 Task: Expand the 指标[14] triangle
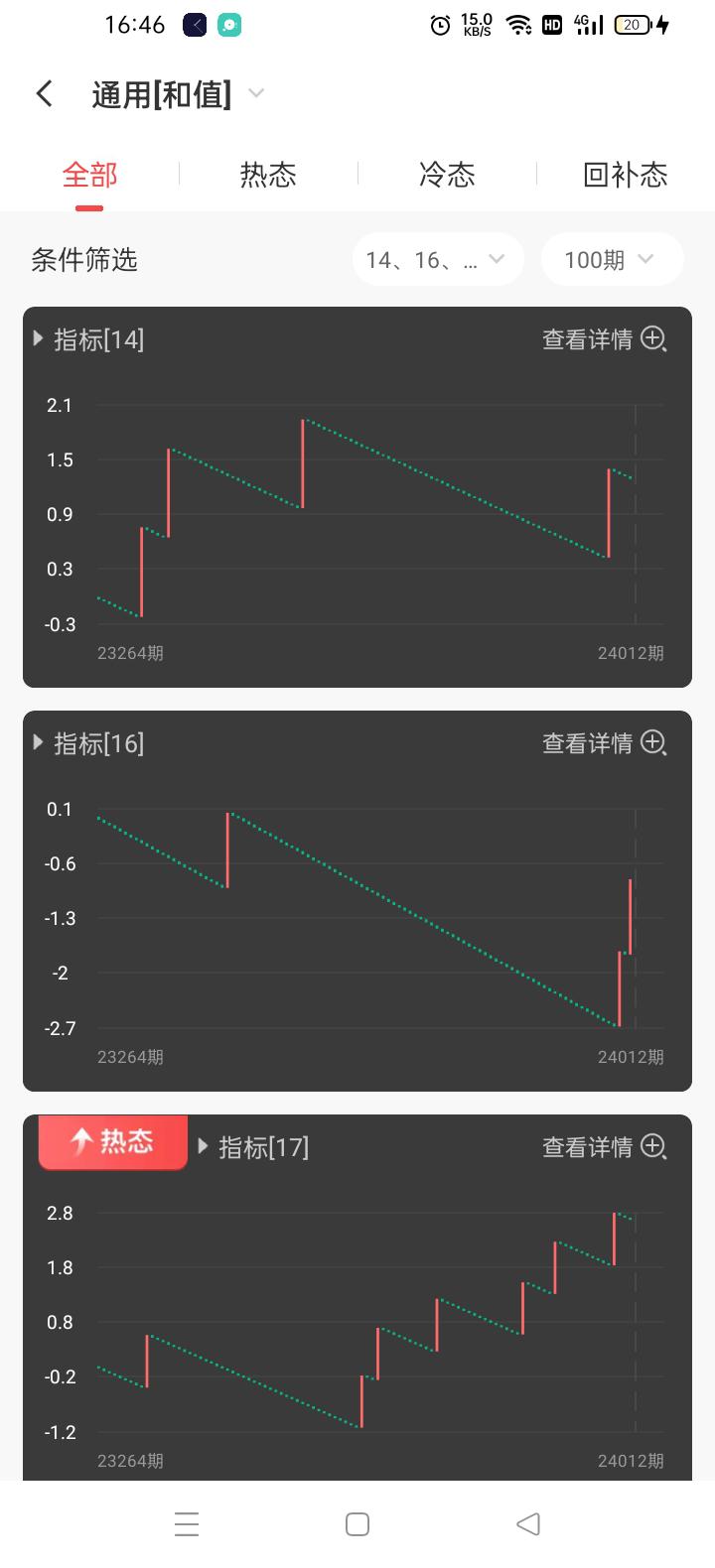(x=39, y=339)
